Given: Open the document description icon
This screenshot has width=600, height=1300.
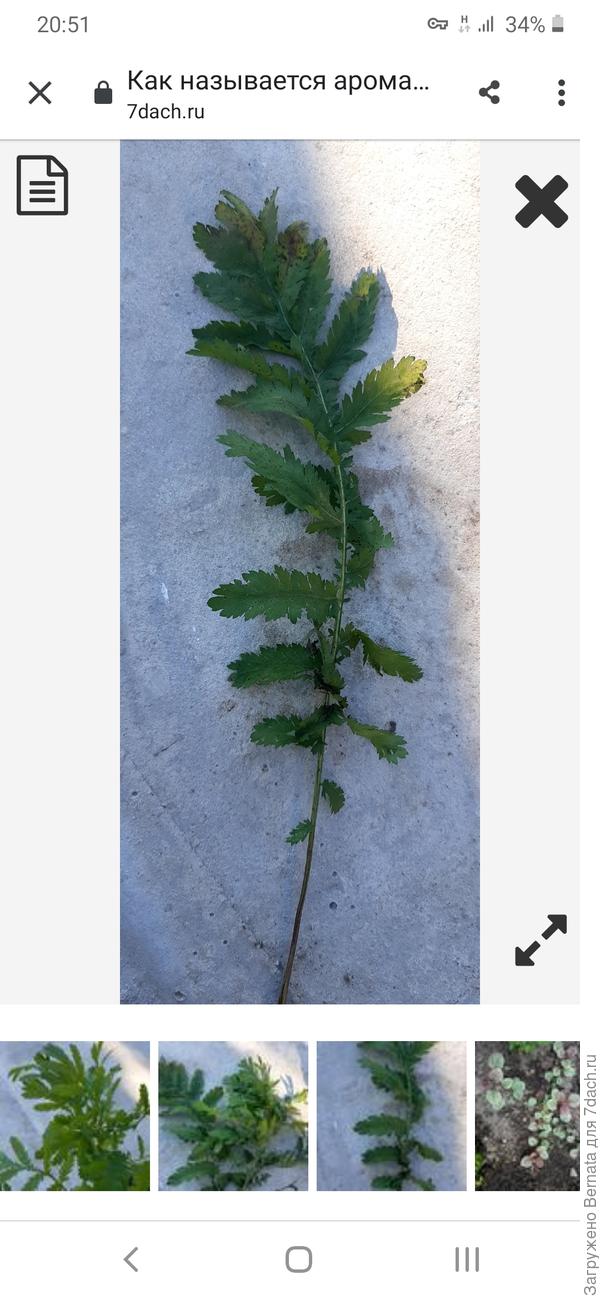Looking at the screenshot, I should pyautogui.click(x=42, y=185).
